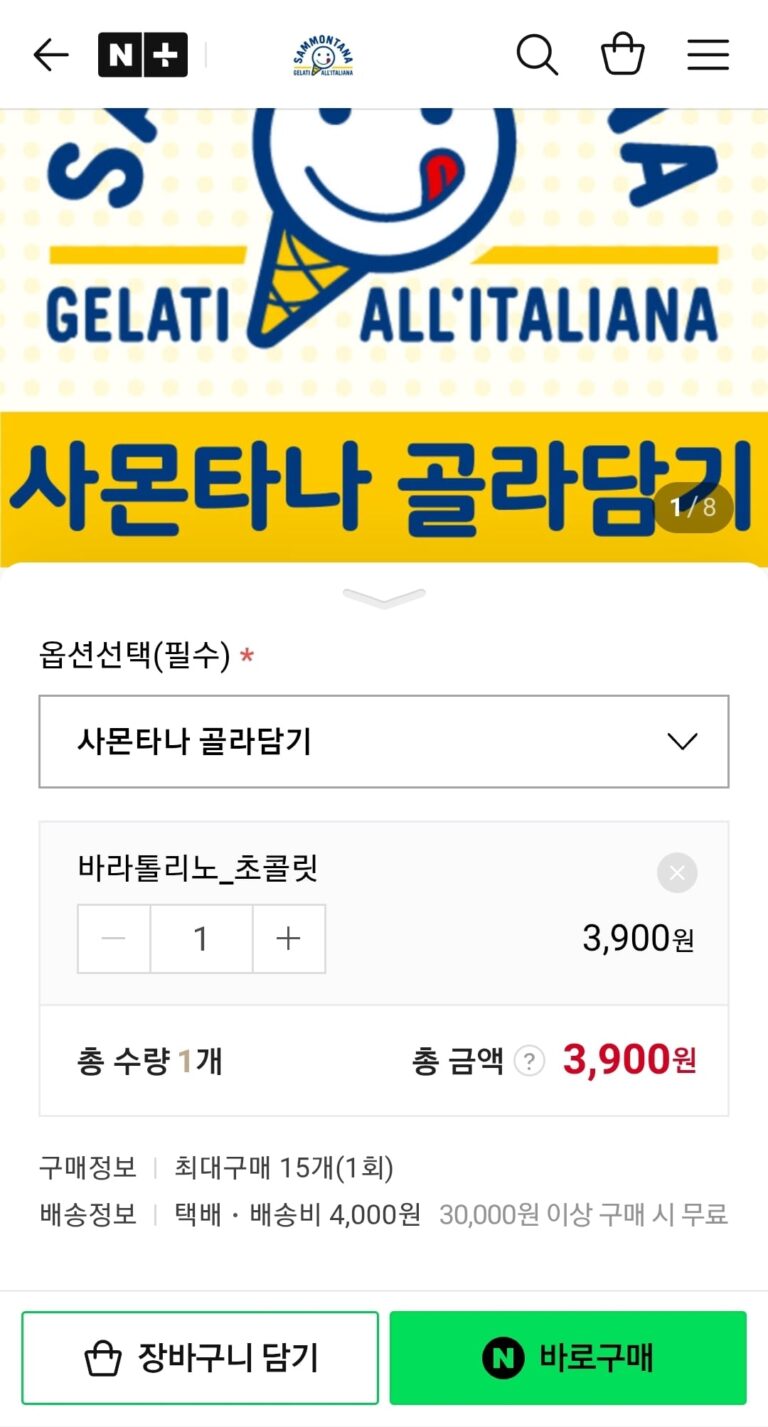Show help for 총 금액 question mark
Image resolution: width=768 pixels, height=1427 pixels.
(529, 1061)
